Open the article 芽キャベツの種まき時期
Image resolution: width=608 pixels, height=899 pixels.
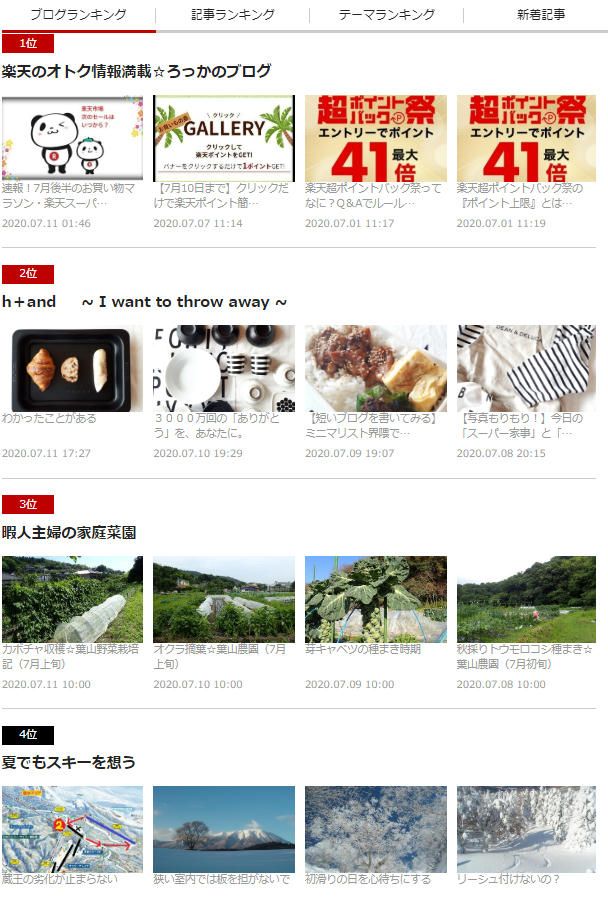tap(375, 600)
